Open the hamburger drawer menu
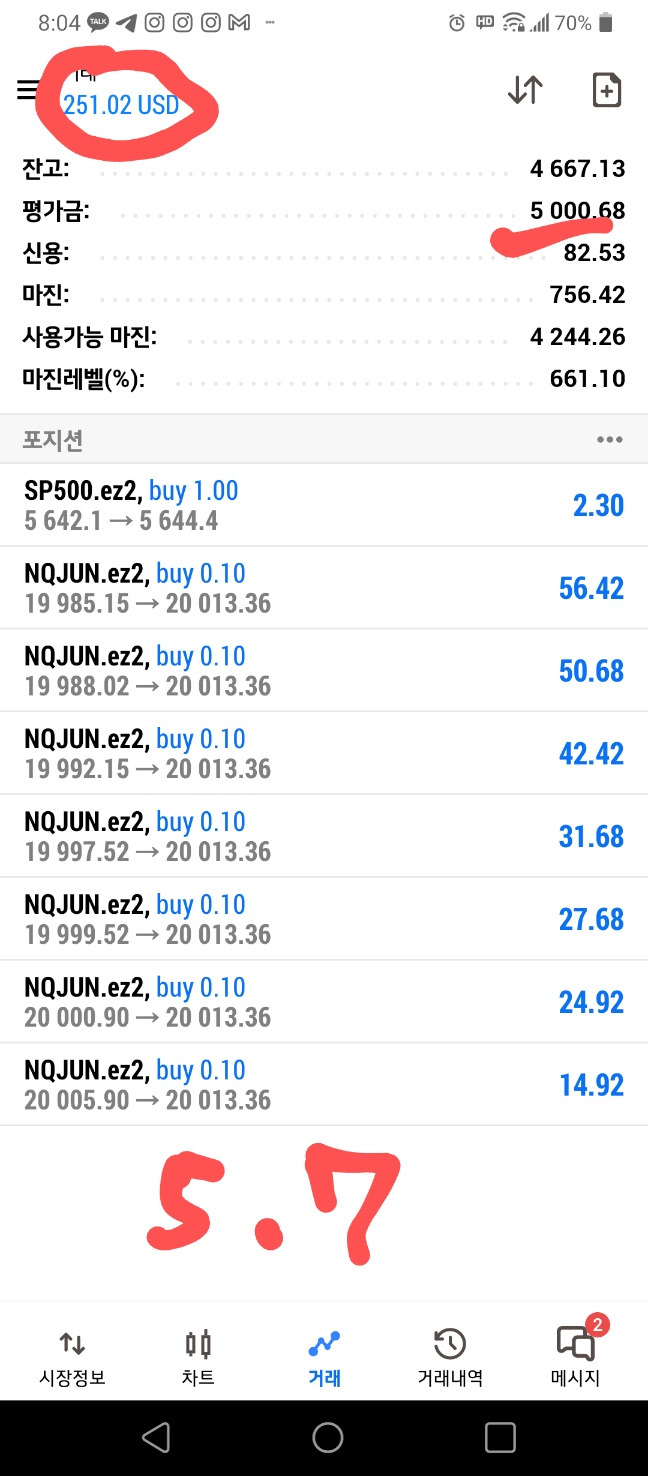The width and height of the screenshot is (648, 1476). pos(28,90)
